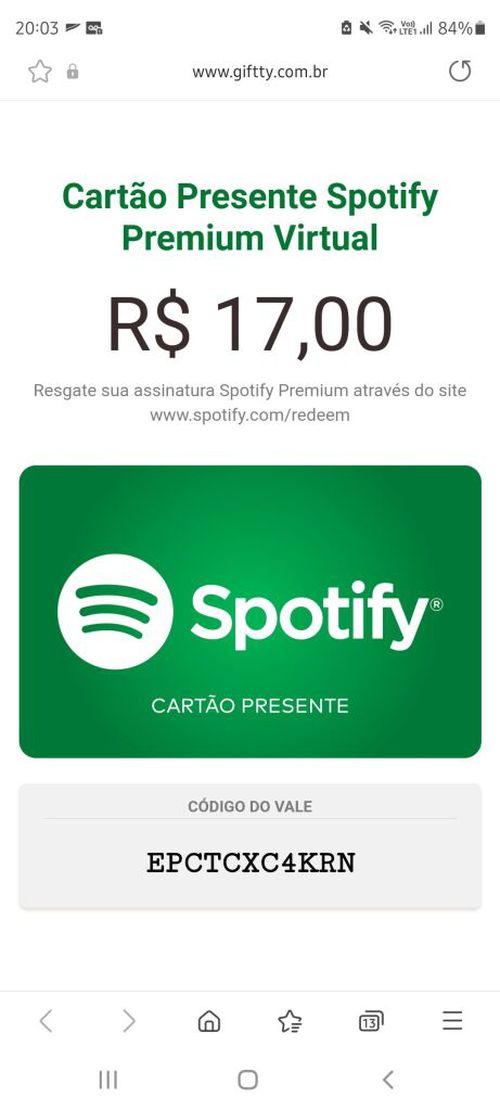The width and height of the screenshot is (500, 1111).
Task: Open the browser hamburger menu
Action: coord(452,1020)
